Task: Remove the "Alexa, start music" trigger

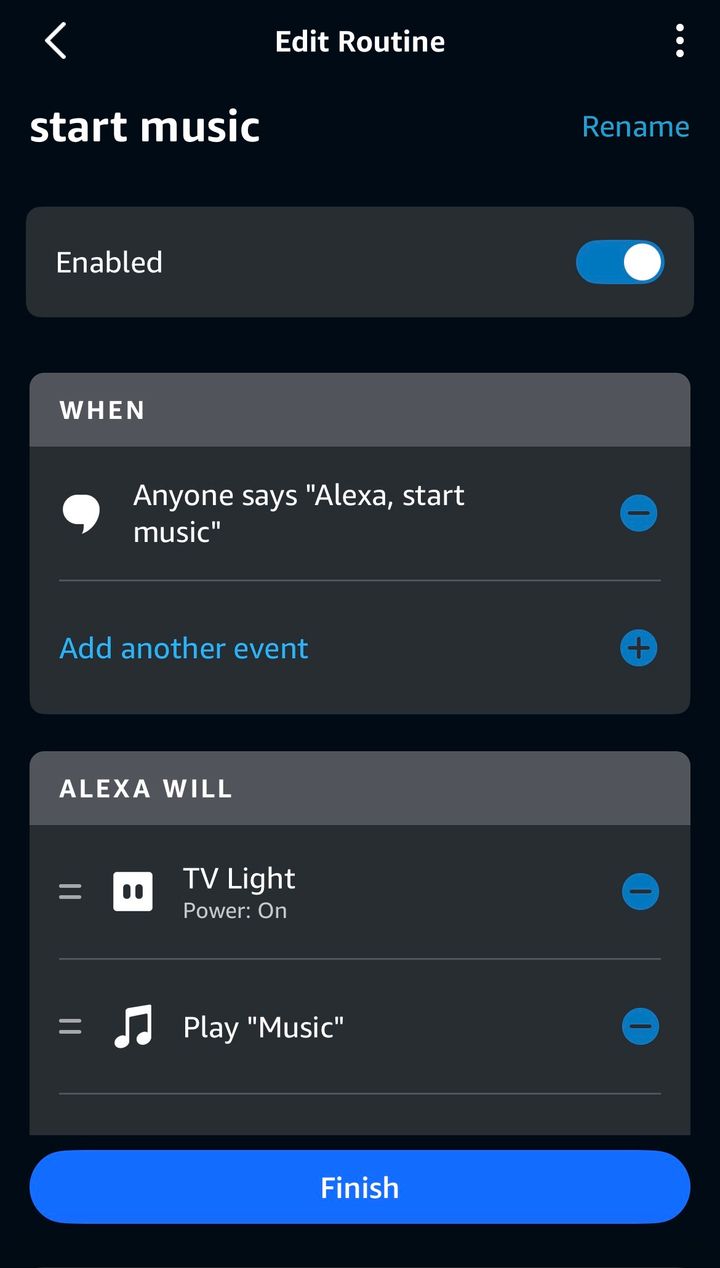Action: pyautogui.click(x=638, y=513)
